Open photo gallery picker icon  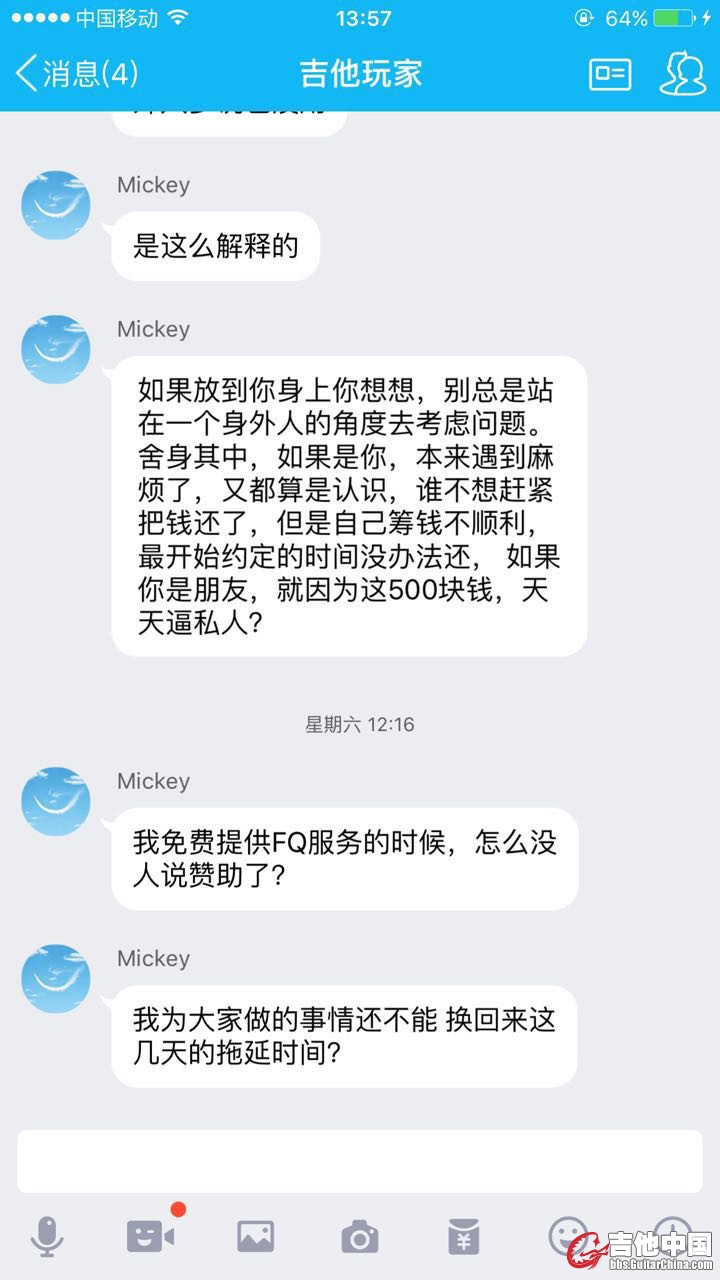click(255, 1237)
